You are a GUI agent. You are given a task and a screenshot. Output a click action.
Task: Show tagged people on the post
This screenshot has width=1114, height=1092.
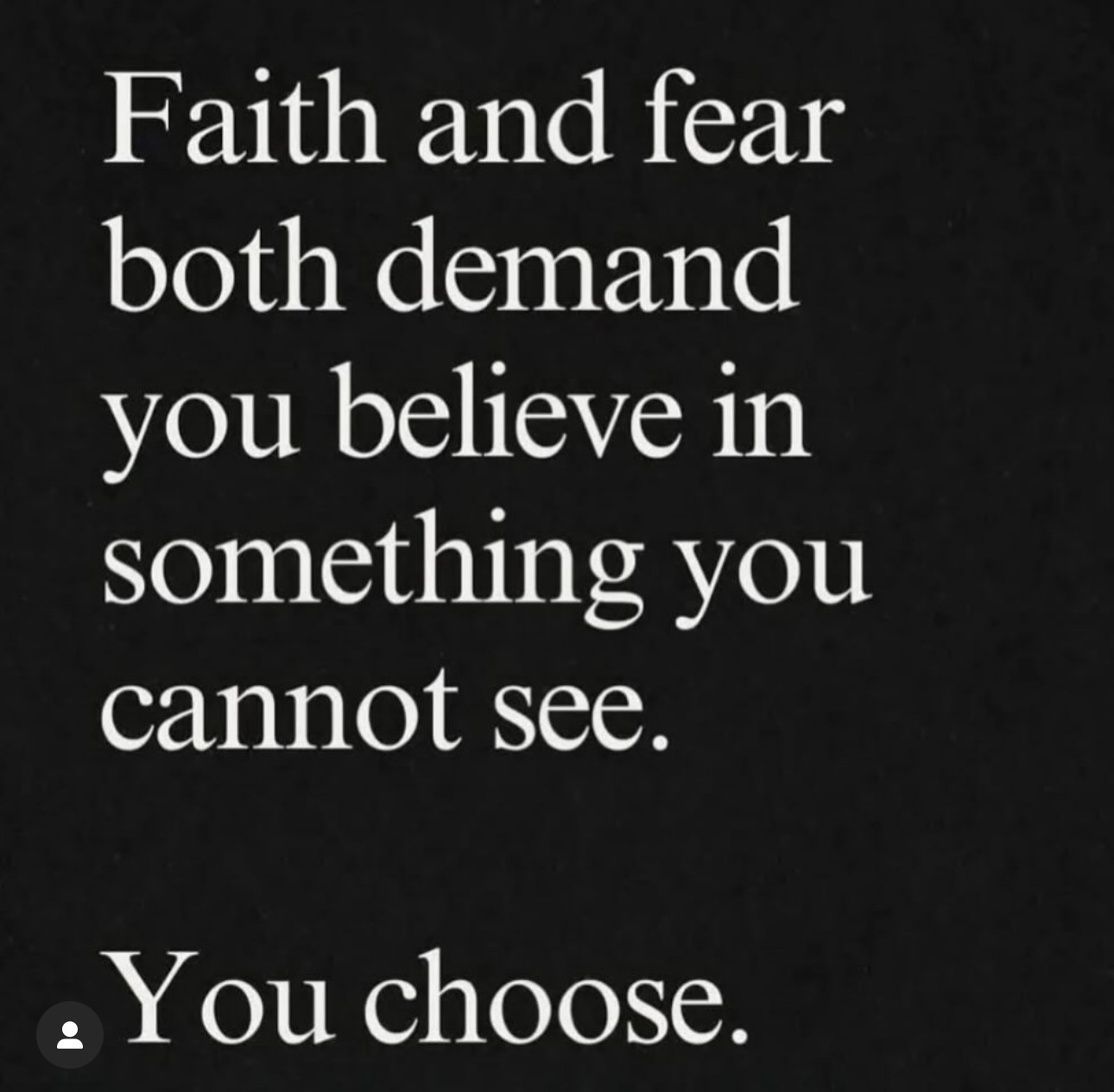[70, 1035]
